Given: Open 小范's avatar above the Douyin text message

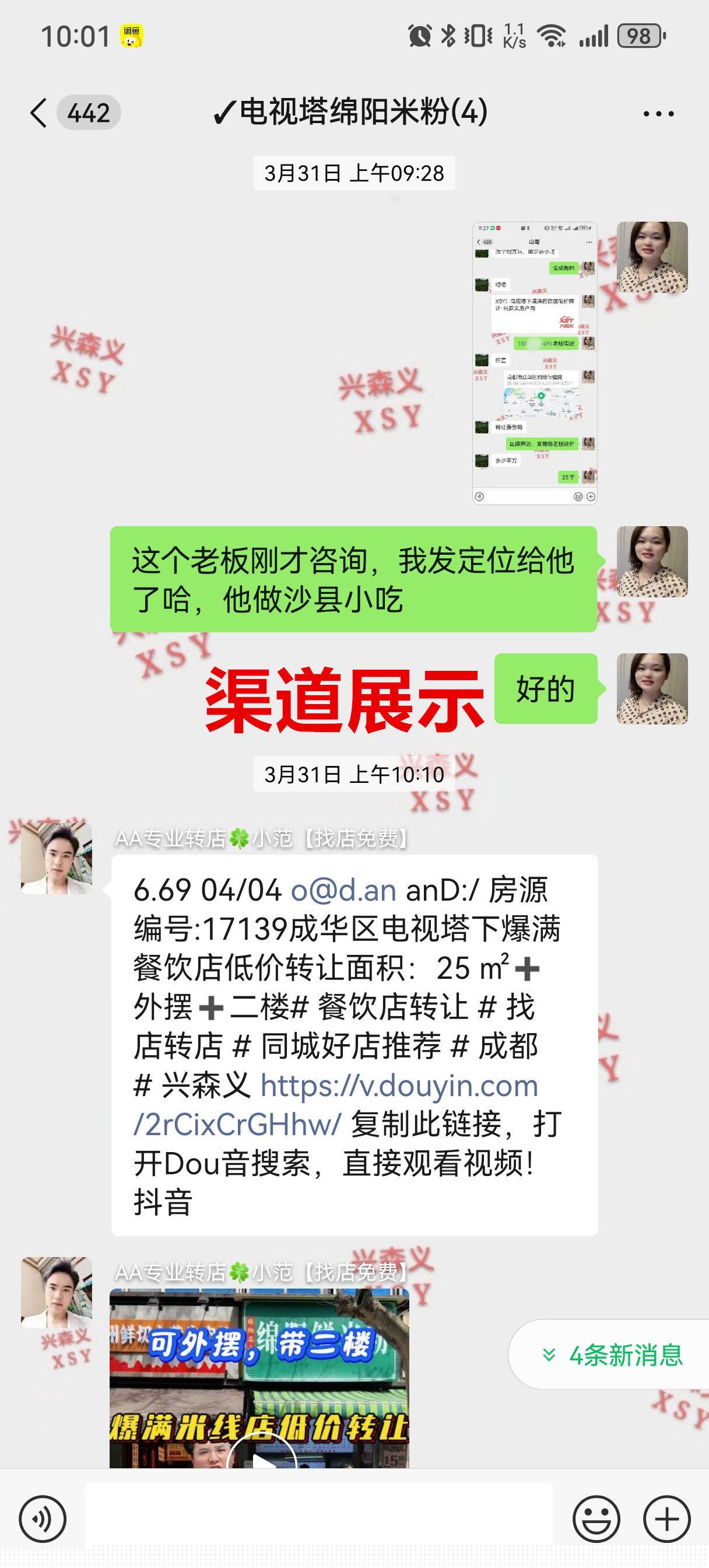Looking at the screenshot, I should coord(57,858).
